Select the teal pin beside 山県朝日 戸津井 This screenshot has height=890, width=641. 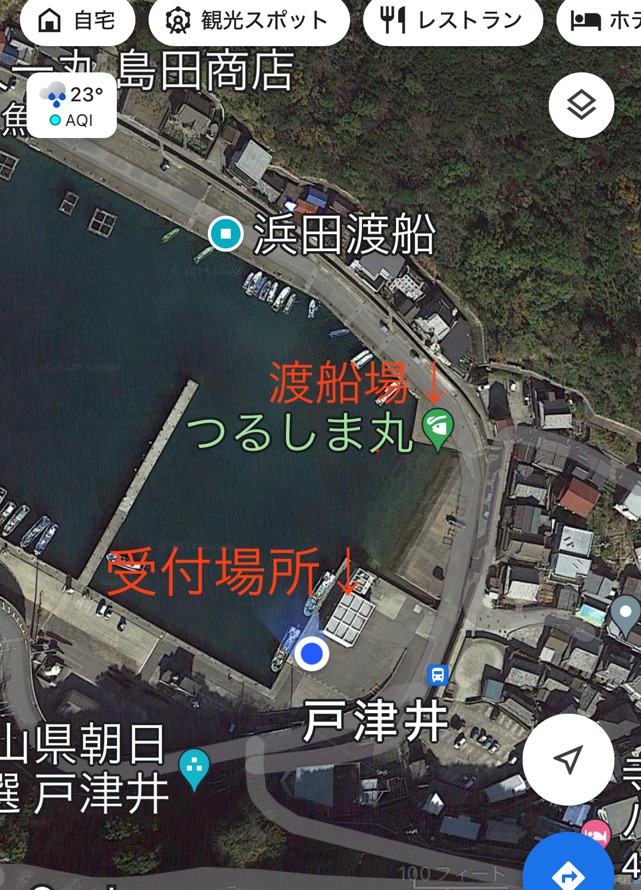pyautogui.click(x=194, y=767)
